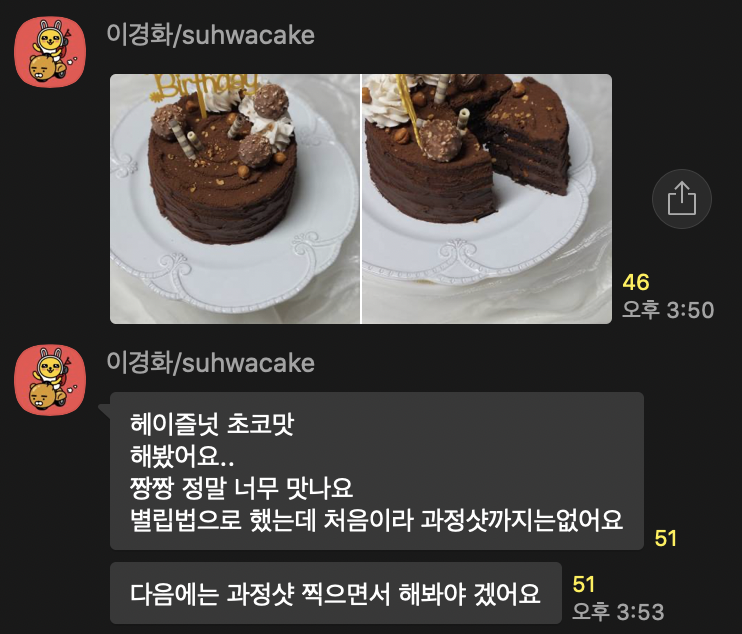Viewport: 742px width, 634px height.
Task: Open the whole chocolate cake photo
Action: 234,199
